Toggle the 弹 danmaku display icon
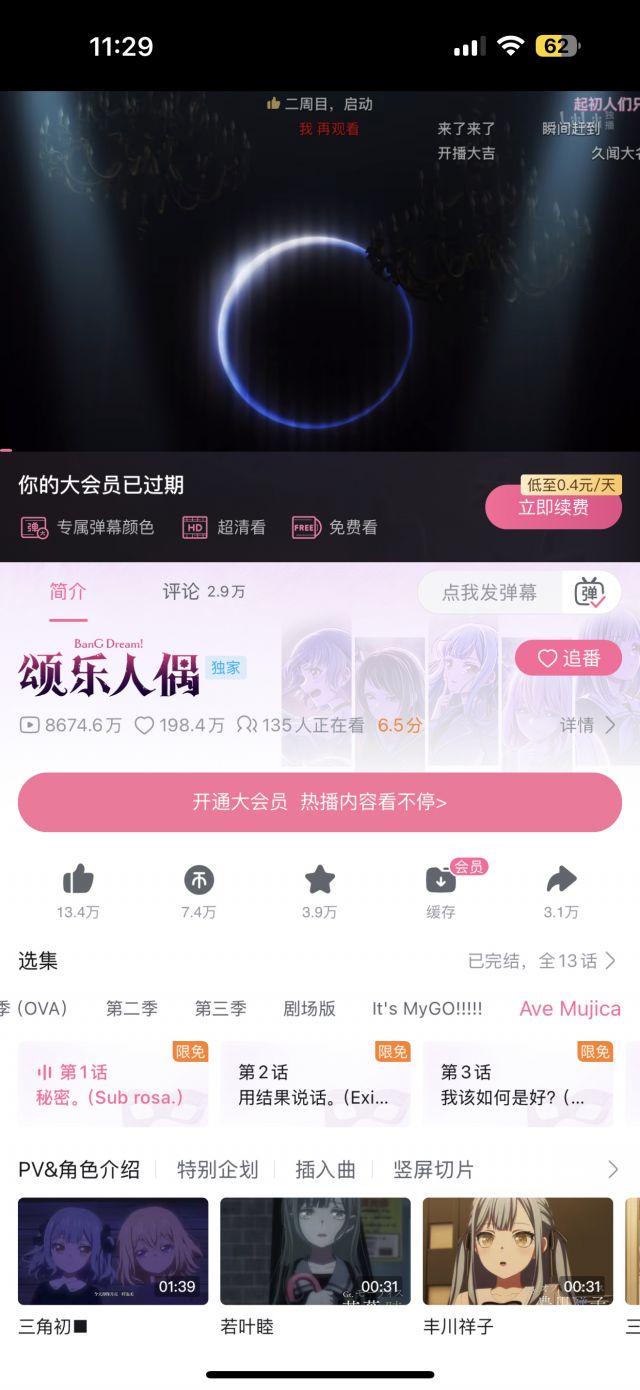Image resolution: width=640 pixels, height=1390 pixels. (x=590, y=592)
